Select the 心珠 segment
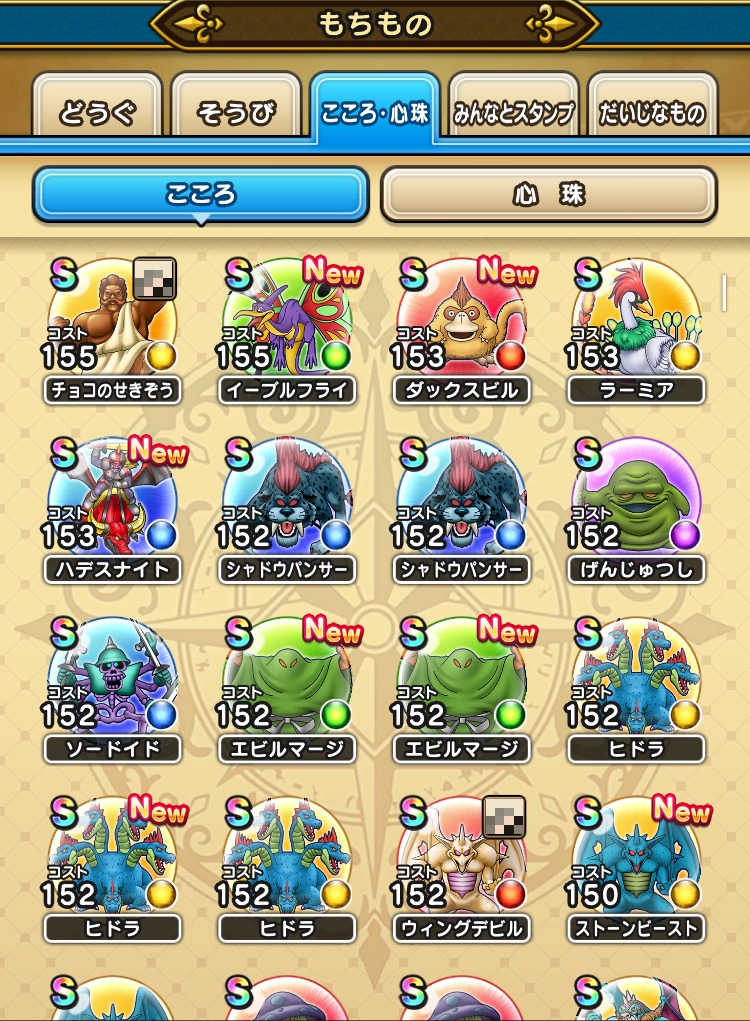750x1021 pixels. (x=548, y=194)
